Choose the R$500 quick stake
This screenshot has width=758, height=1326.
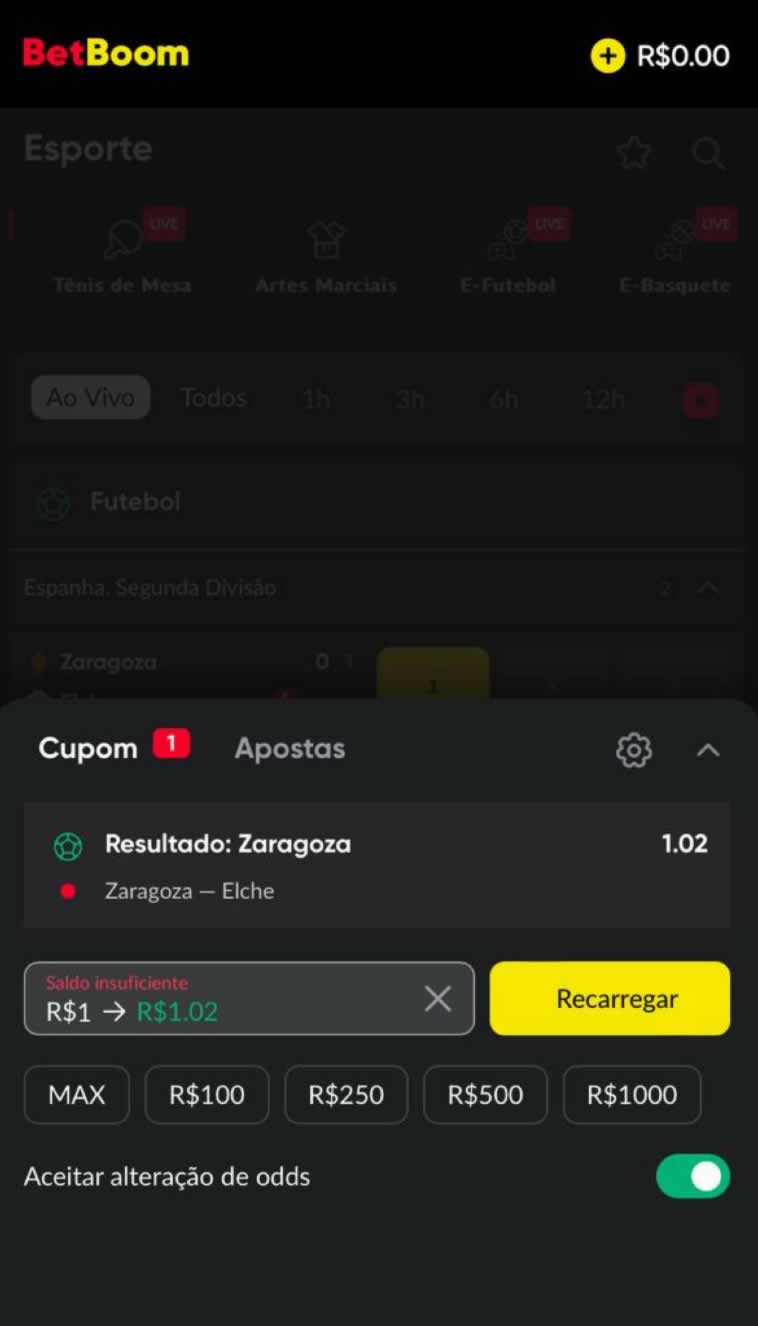coord(485,1095)
